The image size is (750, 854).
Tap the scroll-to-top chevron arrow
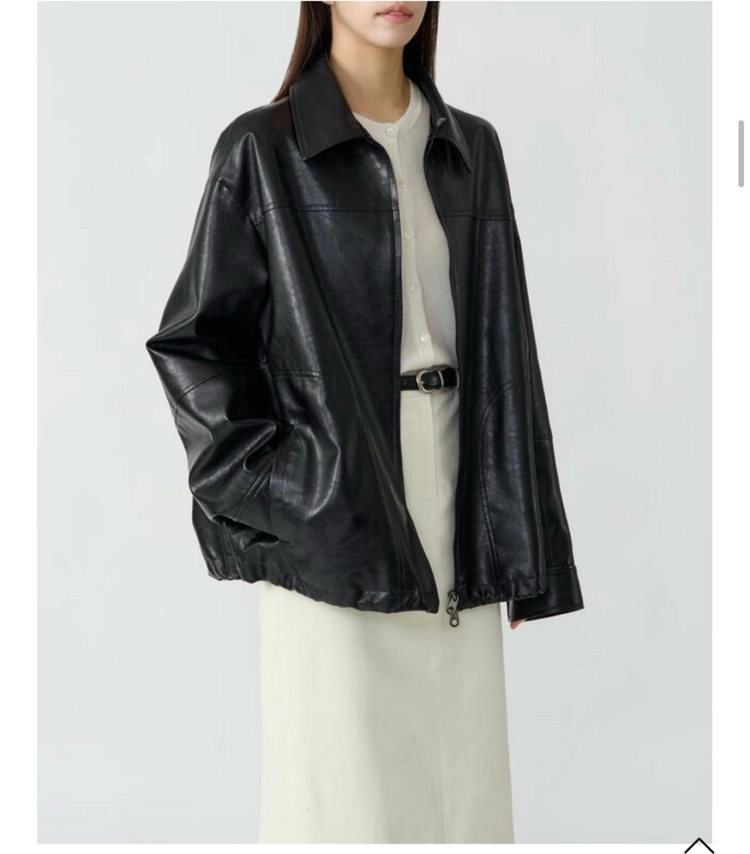[698, 845]
